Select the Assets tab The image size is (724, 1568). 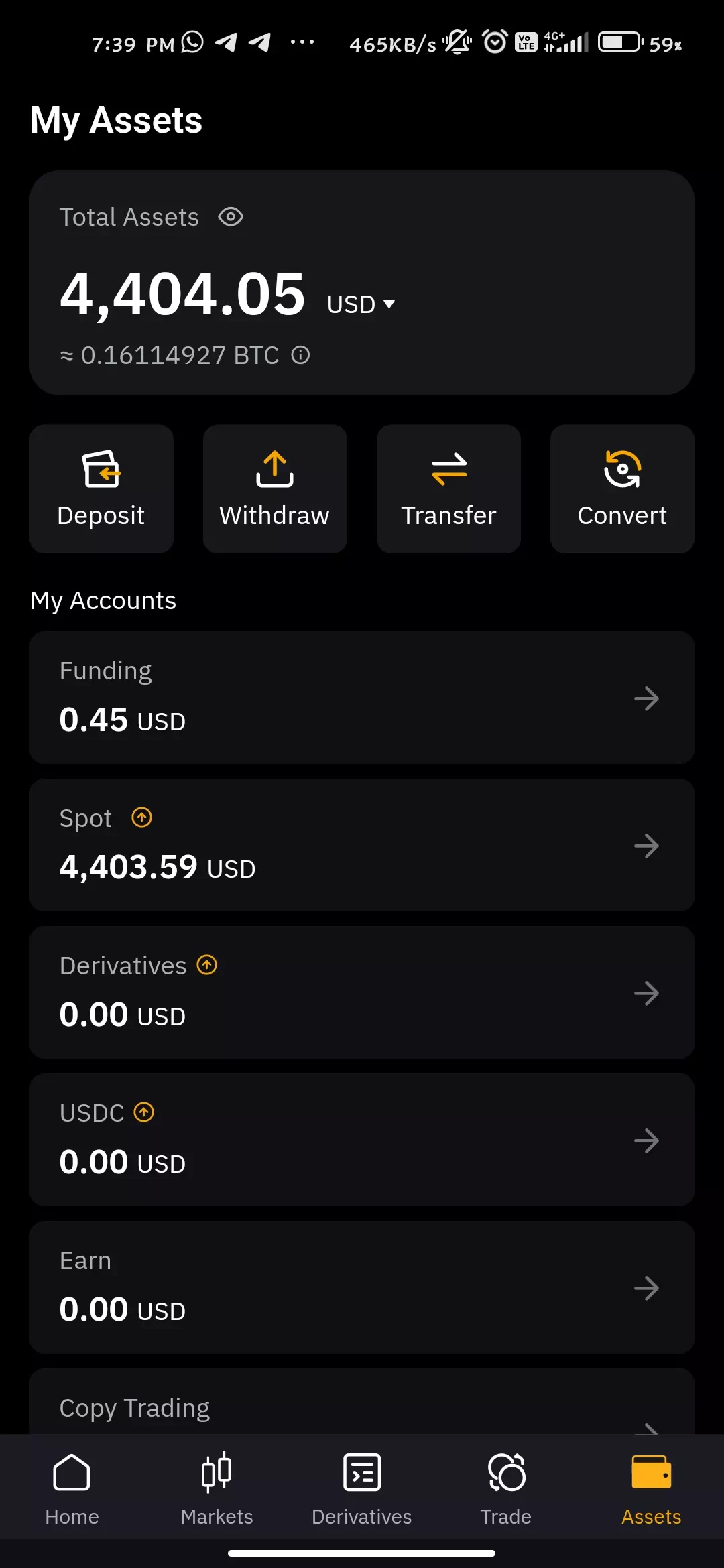(651, 1486)
